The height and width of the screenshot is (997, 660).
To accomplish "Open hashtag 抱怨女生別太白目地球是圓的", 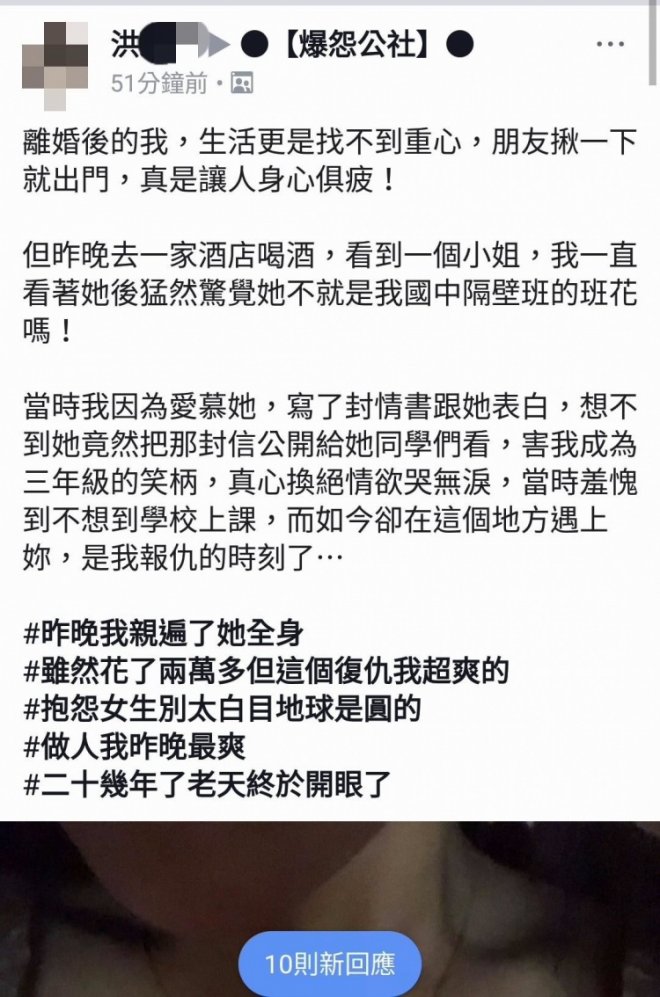I will (x=220, y=709).
